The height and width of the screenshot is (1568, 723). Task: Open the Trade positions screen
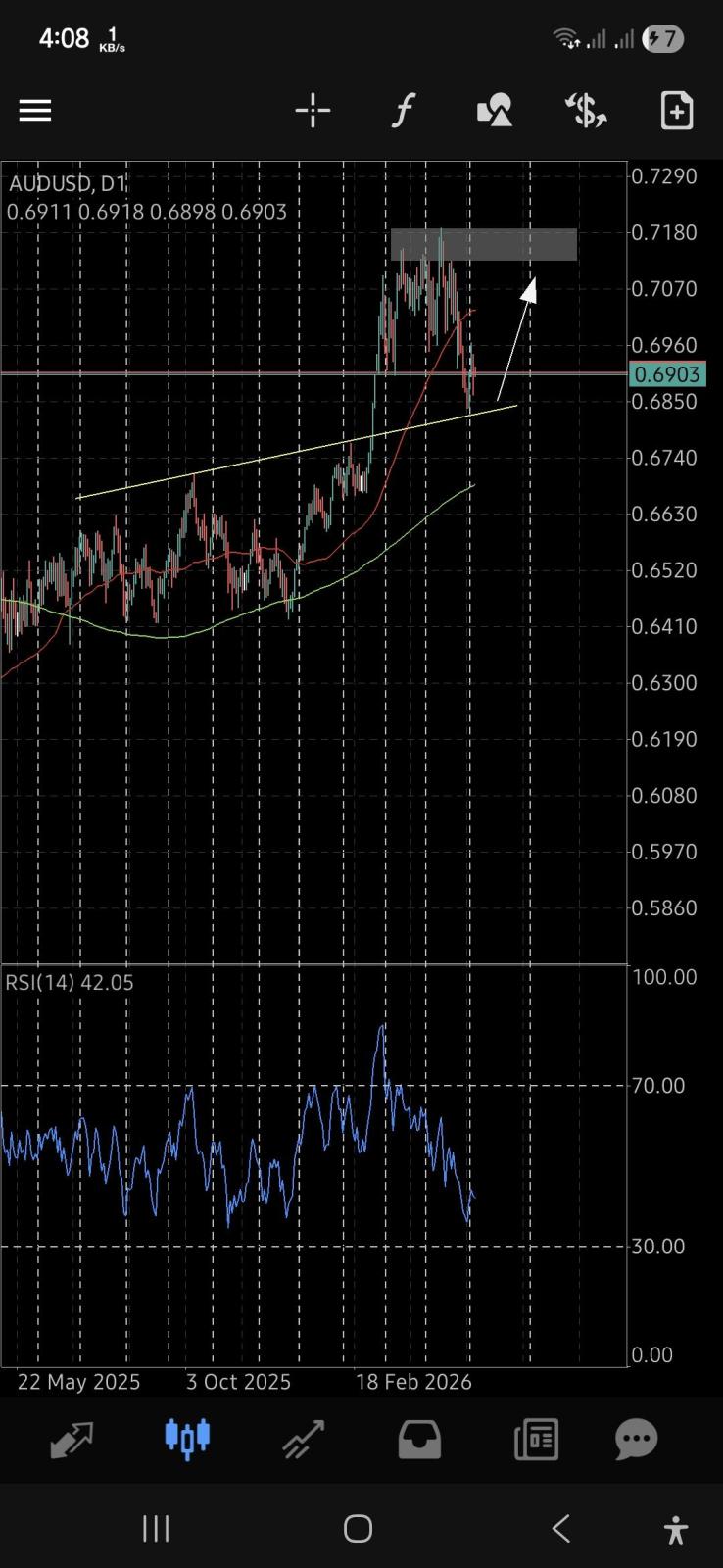(x=303, y=1439)
